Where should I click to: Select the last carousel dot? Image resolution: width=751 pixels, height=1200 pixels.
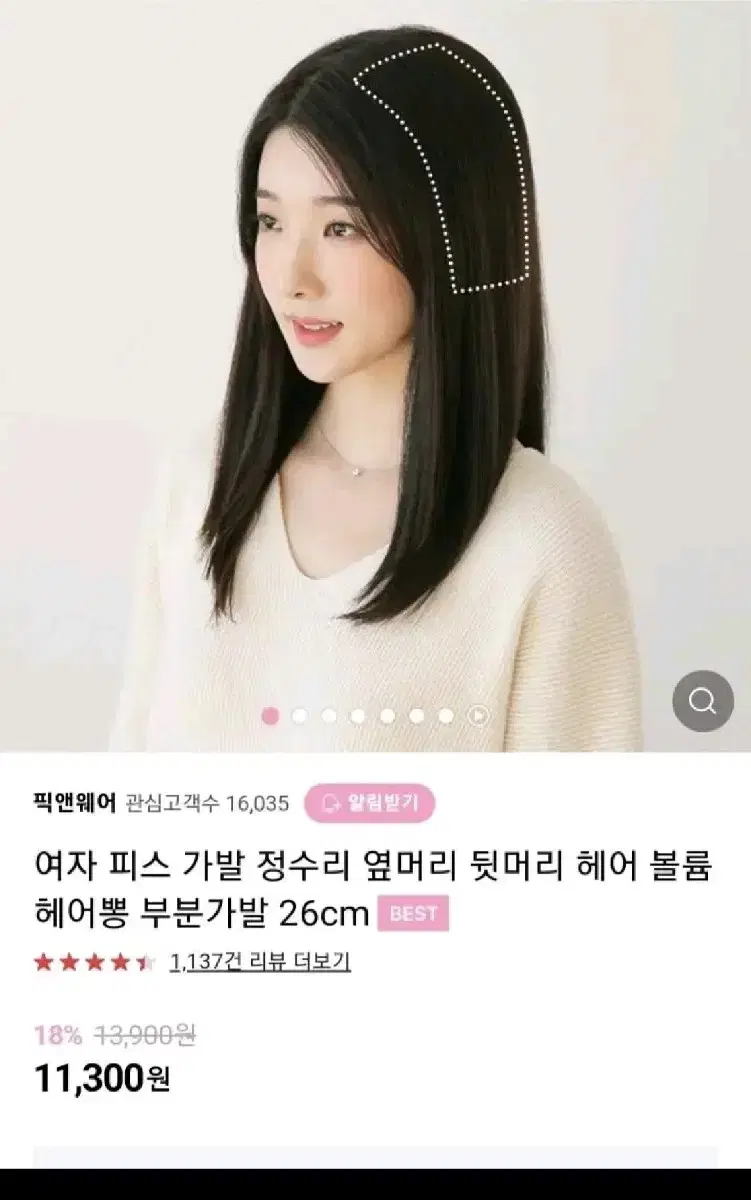(443, 714)
